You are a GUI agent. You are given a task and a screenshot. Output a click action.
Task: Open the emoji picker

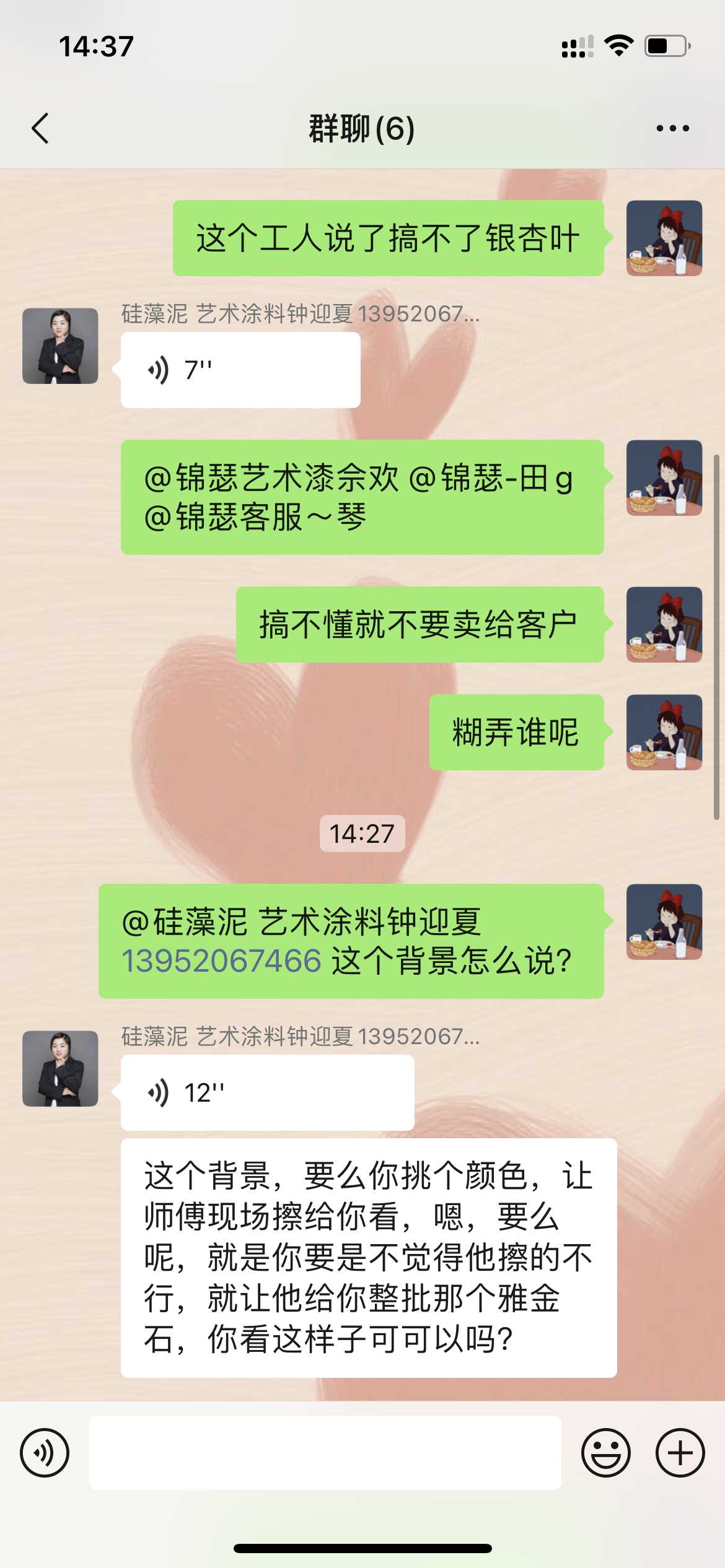click(605, 1452)
